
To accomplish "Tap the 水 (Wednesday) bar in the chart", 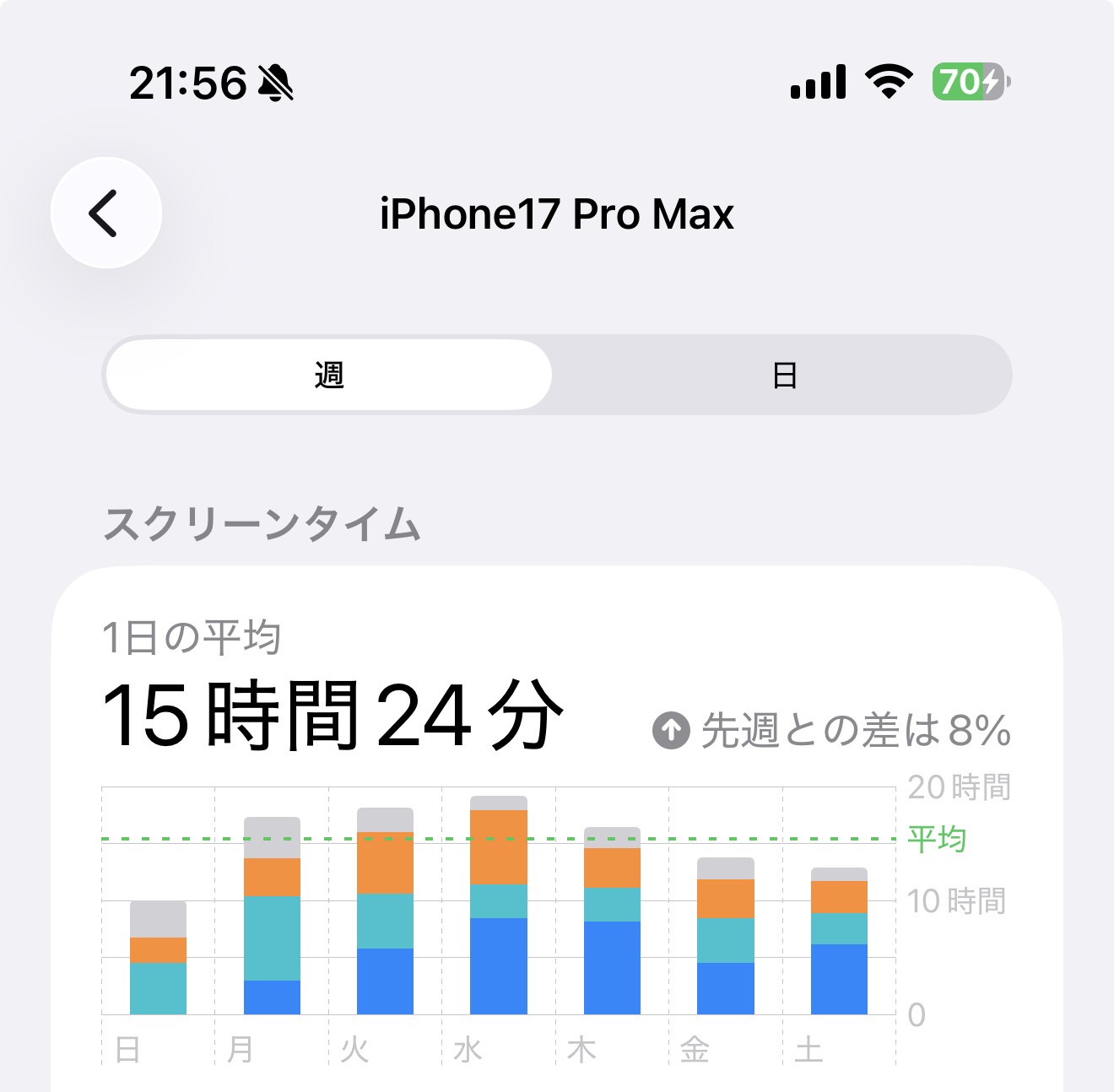I will click(499, 907).
